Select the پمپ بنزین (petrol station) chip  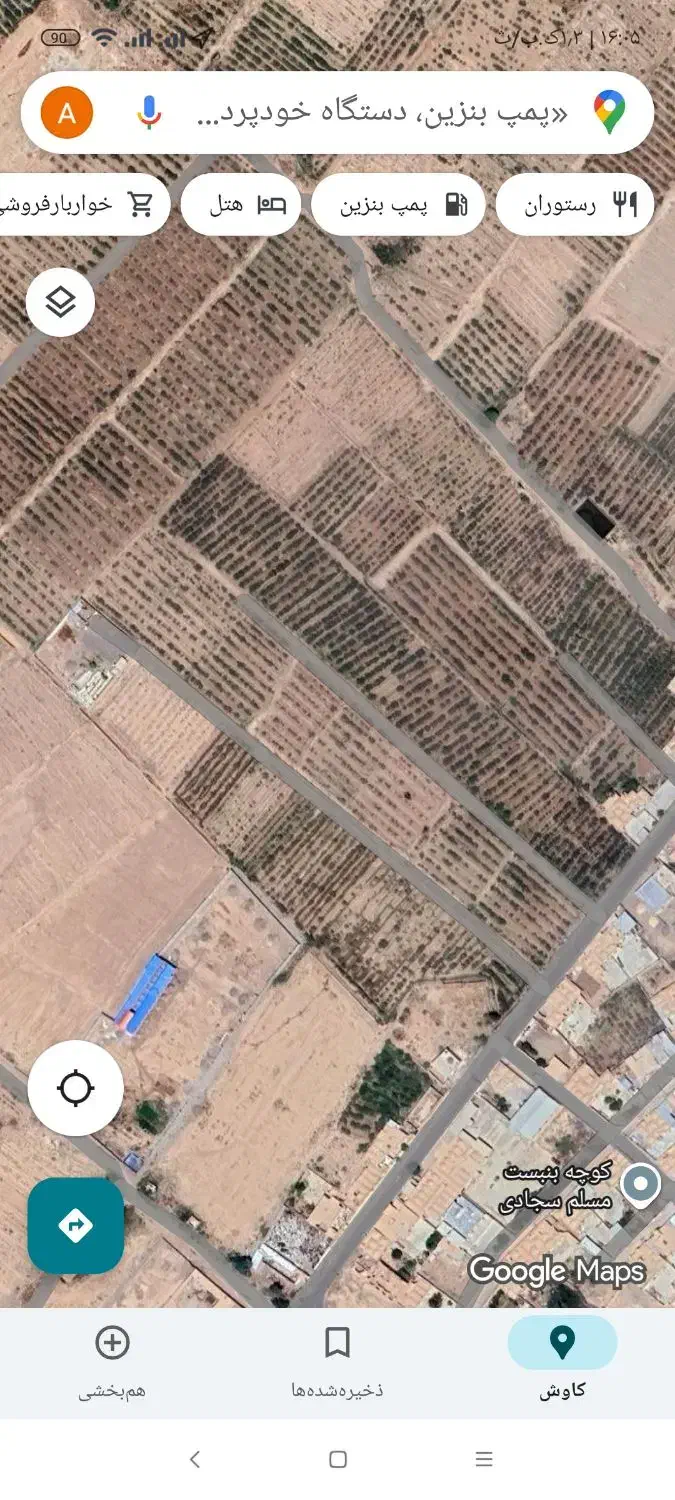(398, 206)
